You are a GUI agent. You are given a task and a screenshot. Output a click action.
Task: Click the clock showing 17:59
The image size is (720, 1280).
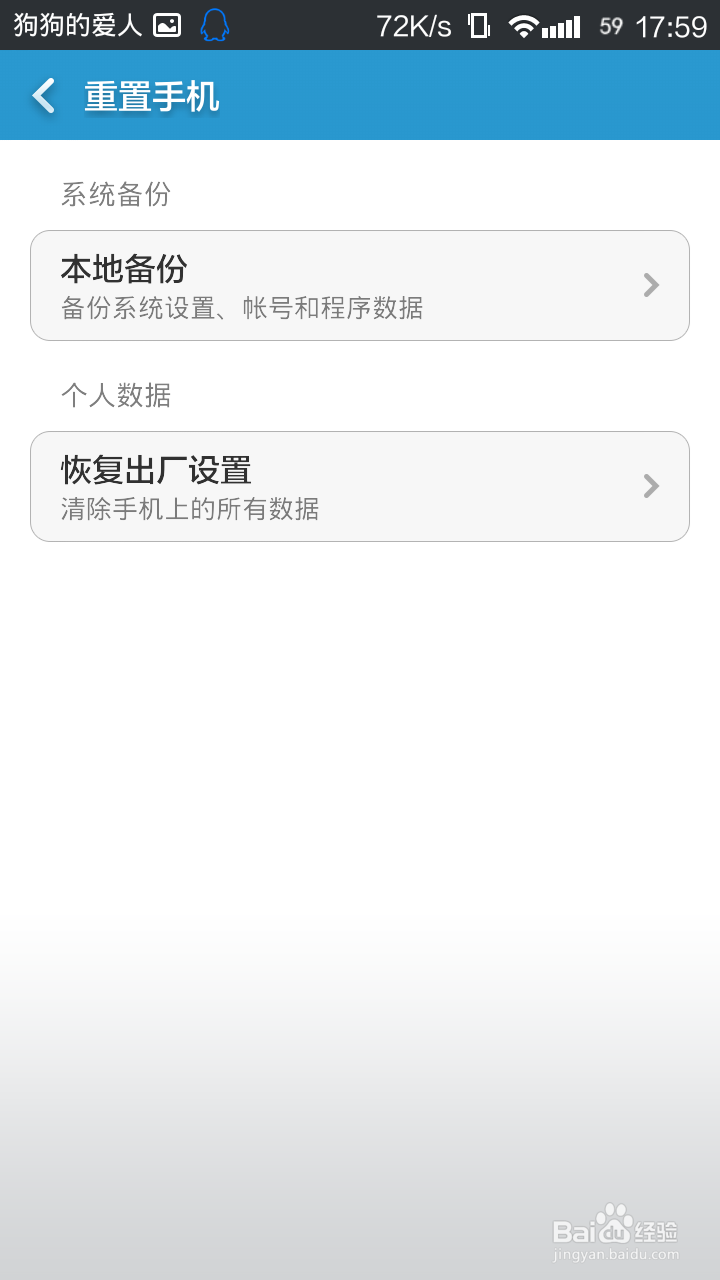click(x=672, y=24)
